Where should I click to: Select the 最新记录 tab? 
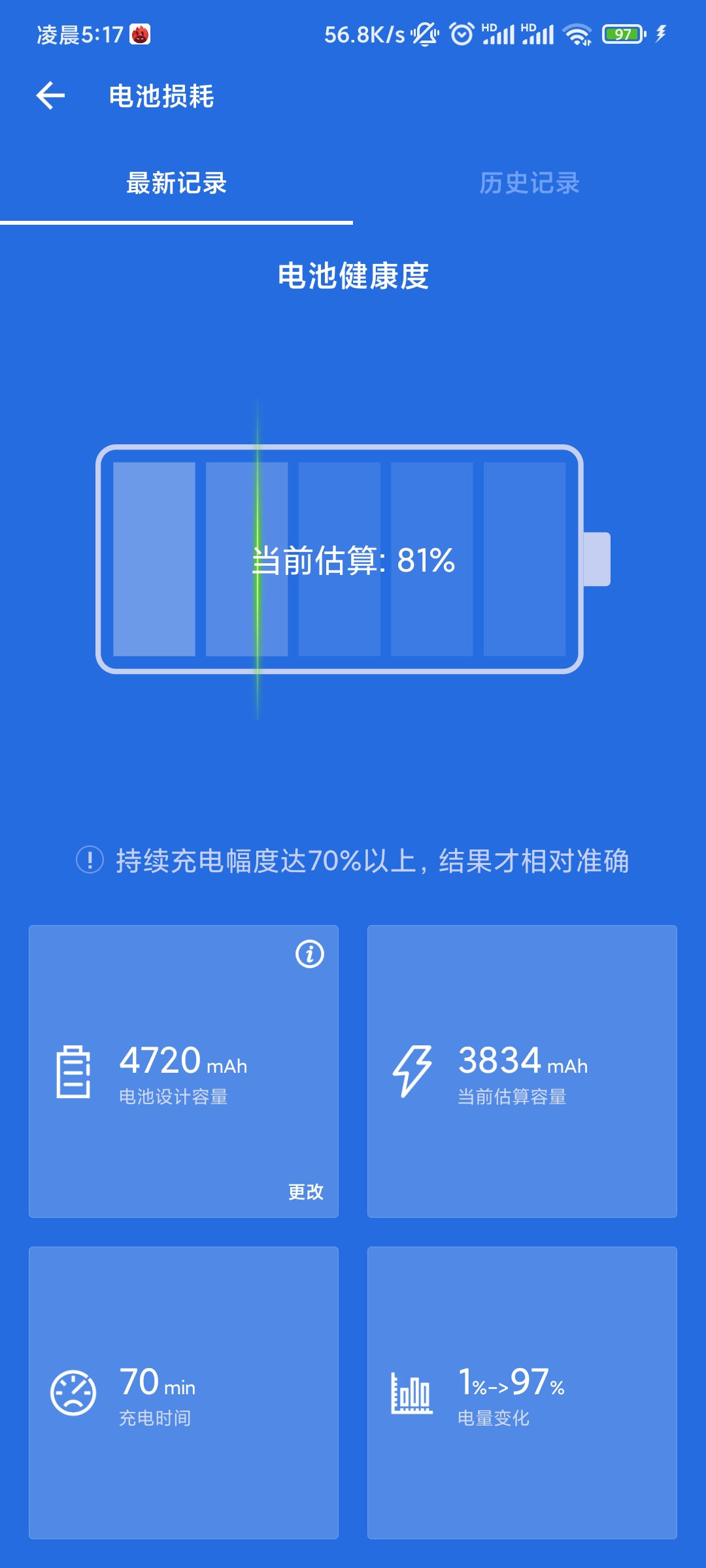[x=176, y=183]
